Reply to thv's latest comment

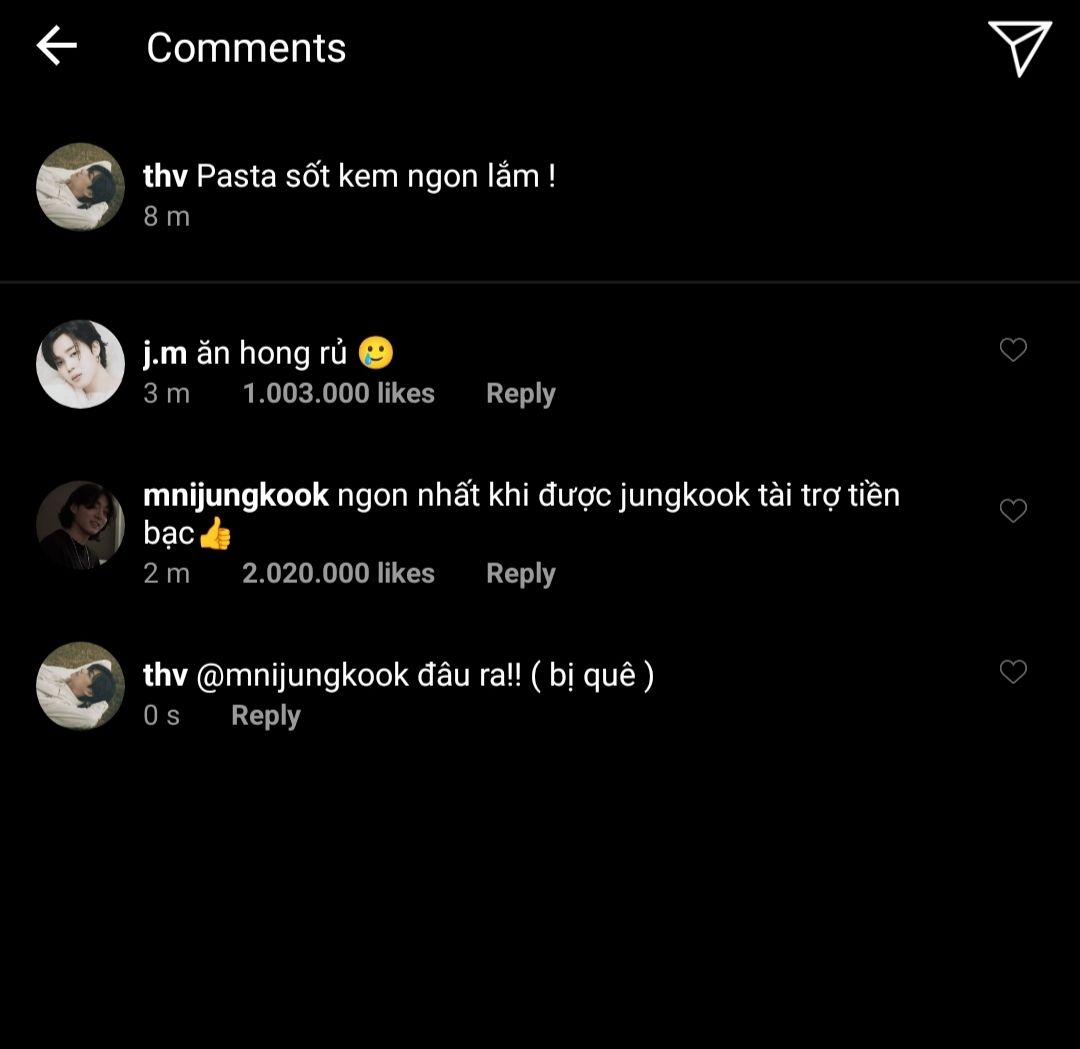click(265, 716)
